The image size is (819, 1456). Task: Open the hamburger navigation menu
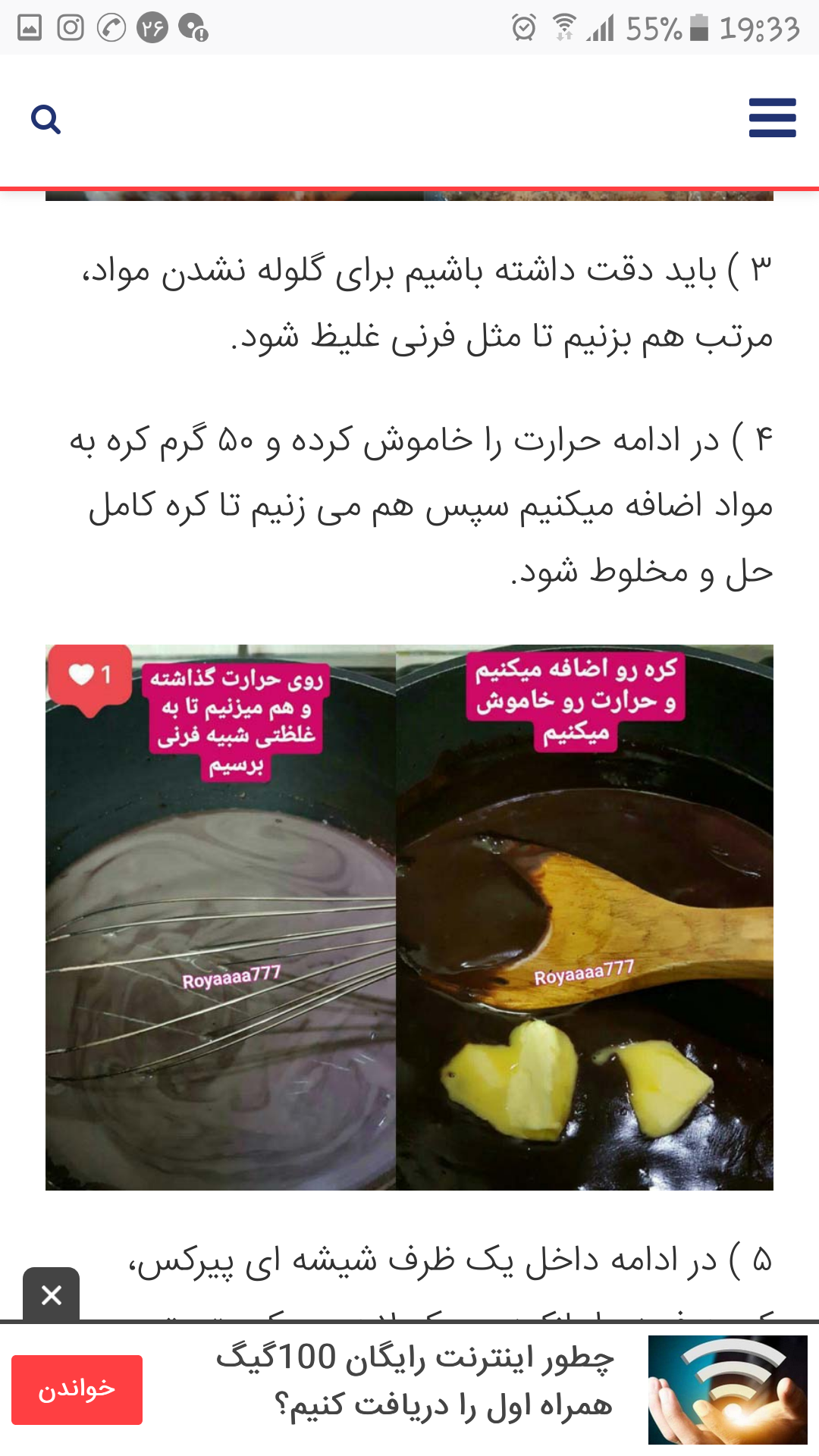772,118
